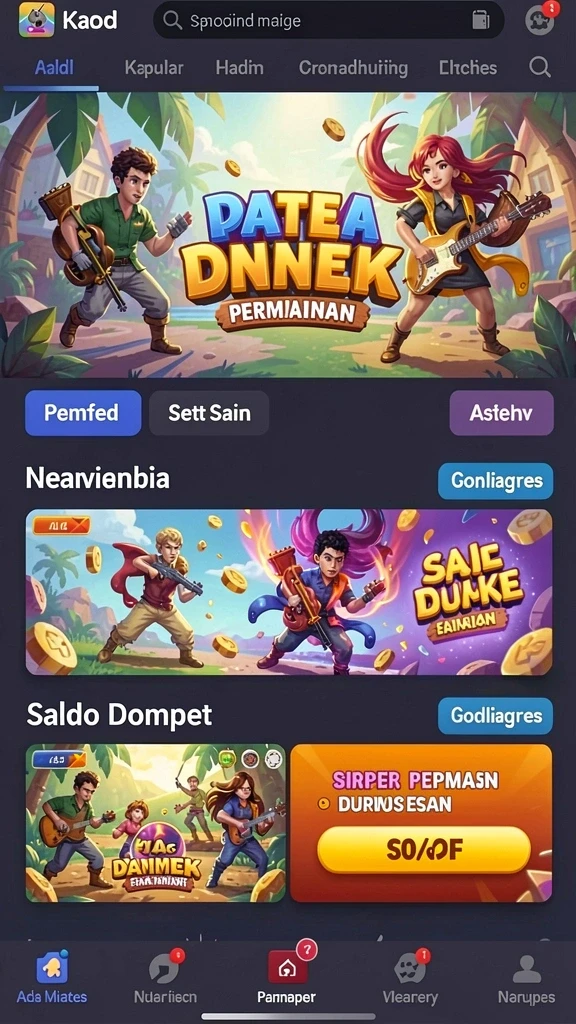Tap the purple Astehv button
The width and height of the screenshot is (576, 1024).
[x=502, y=413]
